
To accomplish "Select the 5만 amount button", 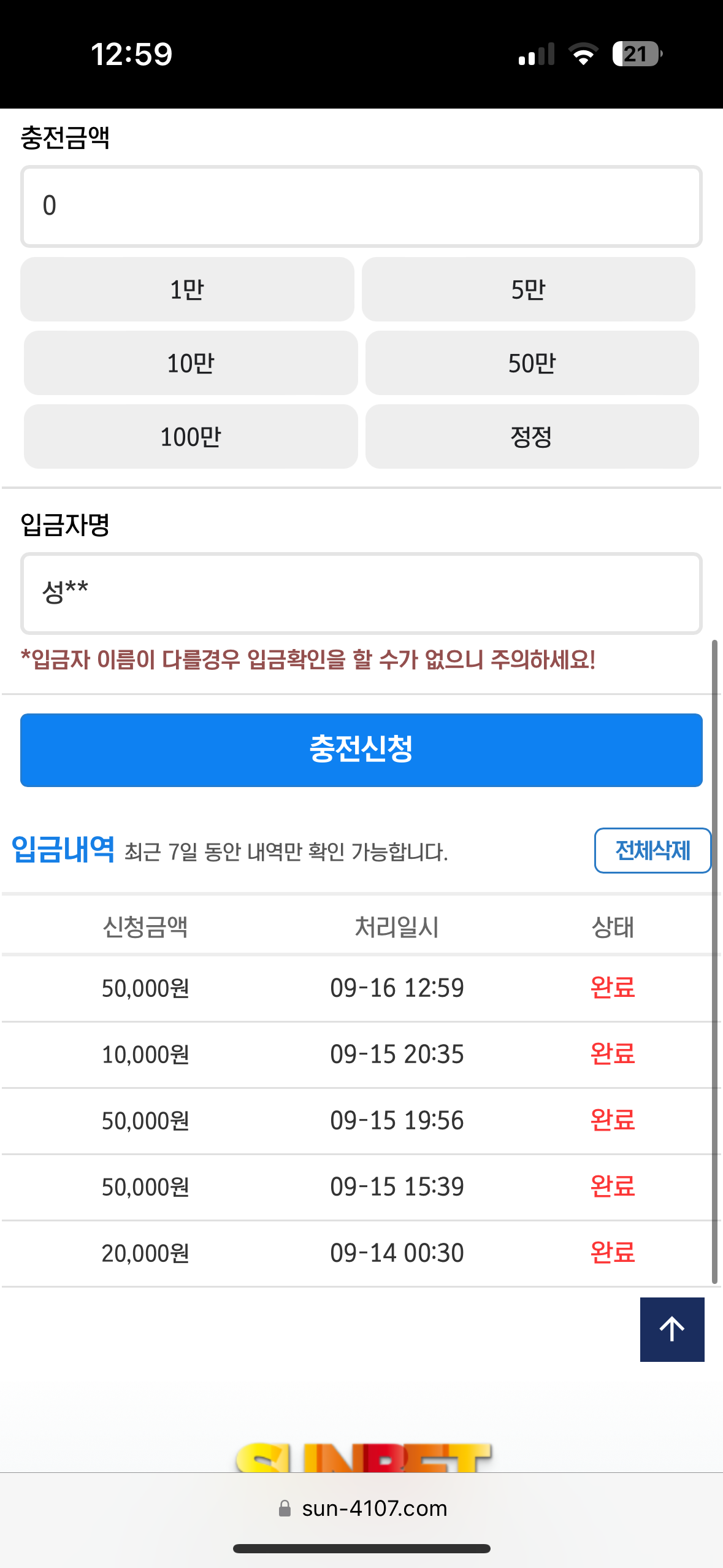I will (528, 289).
